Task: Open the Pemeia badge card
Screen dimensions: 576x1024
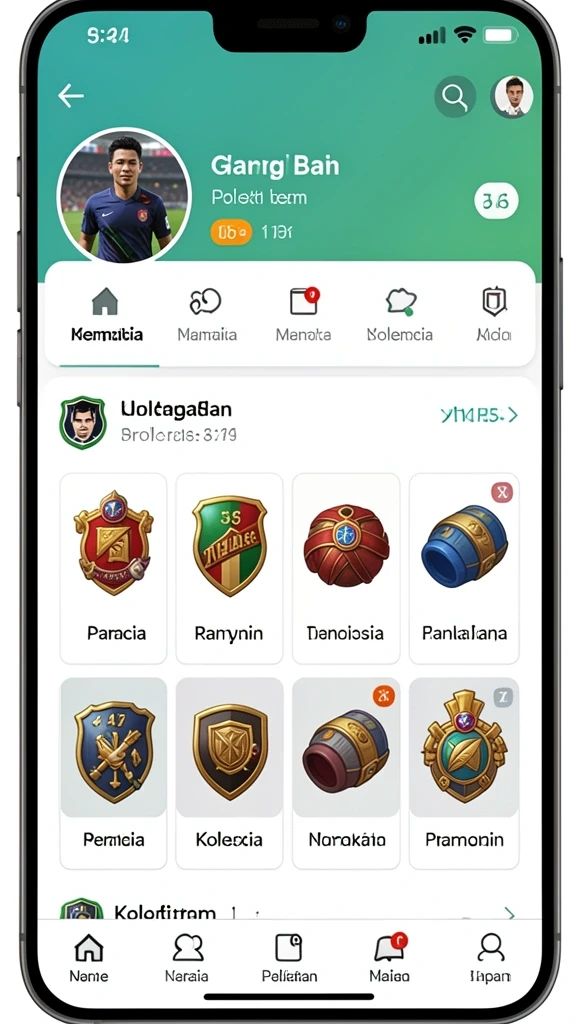Action: [113, 773]
